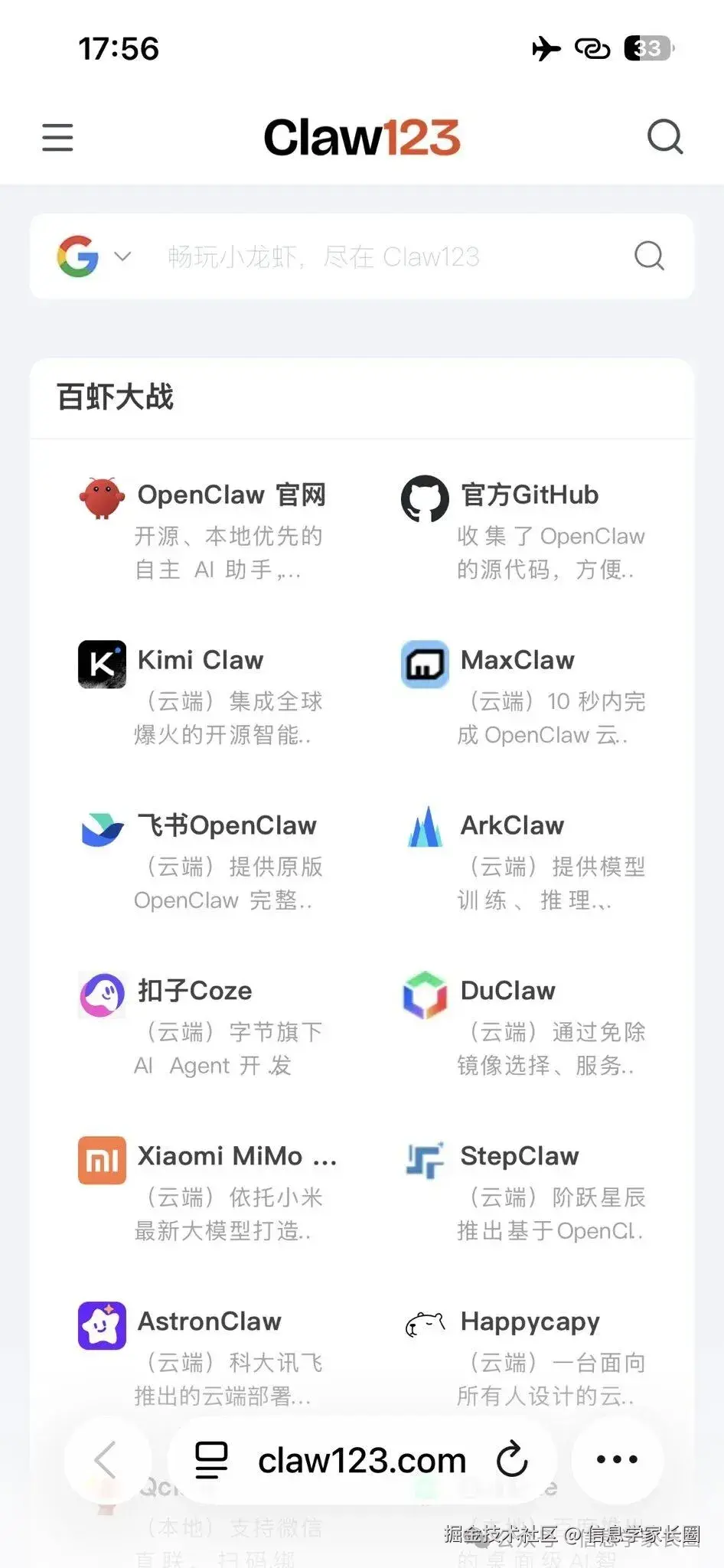Visit the OpenClaw 官网 link
The width and height of the screenshot is (724, 1568).
(232, 495)
